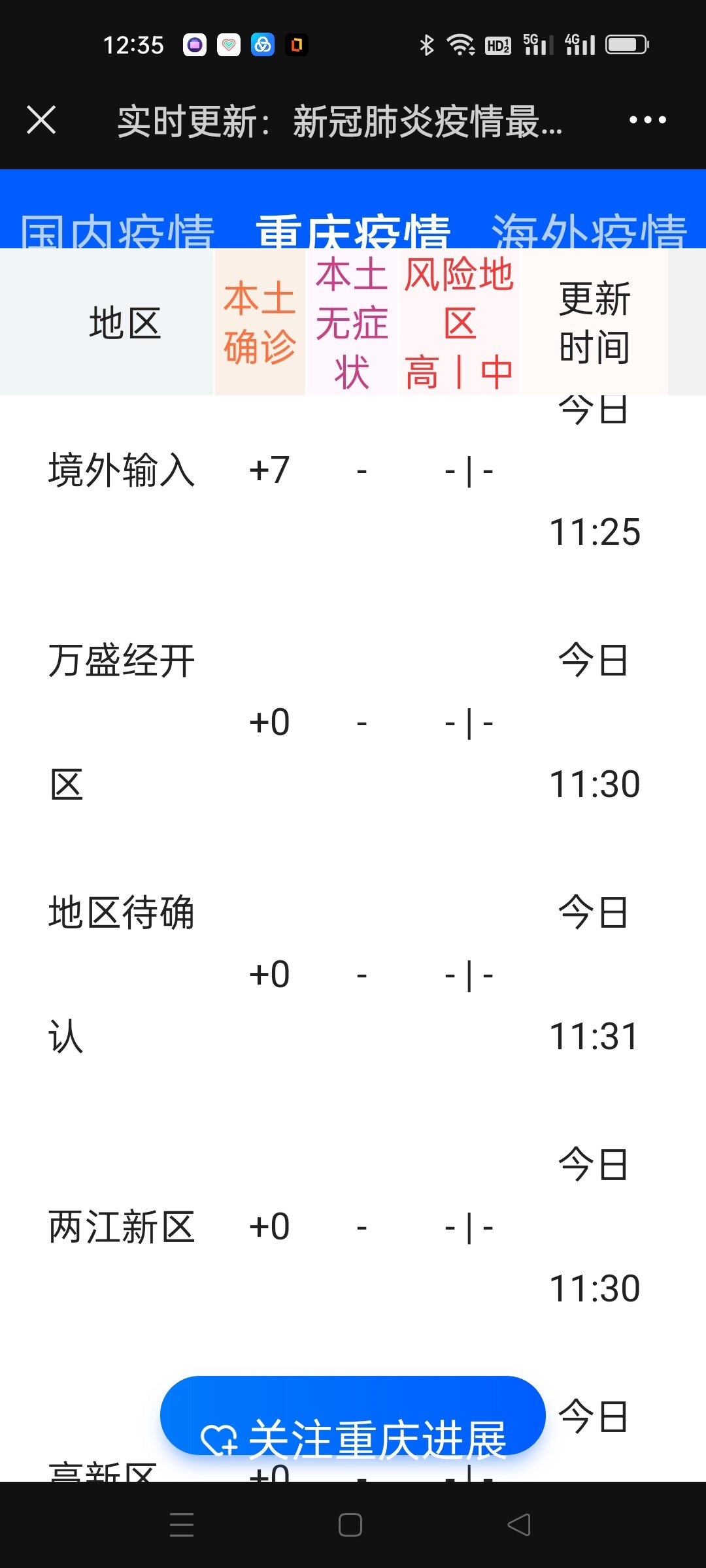
Task: Select the 重庆疫情 tab
Action: tap(353, 231)
